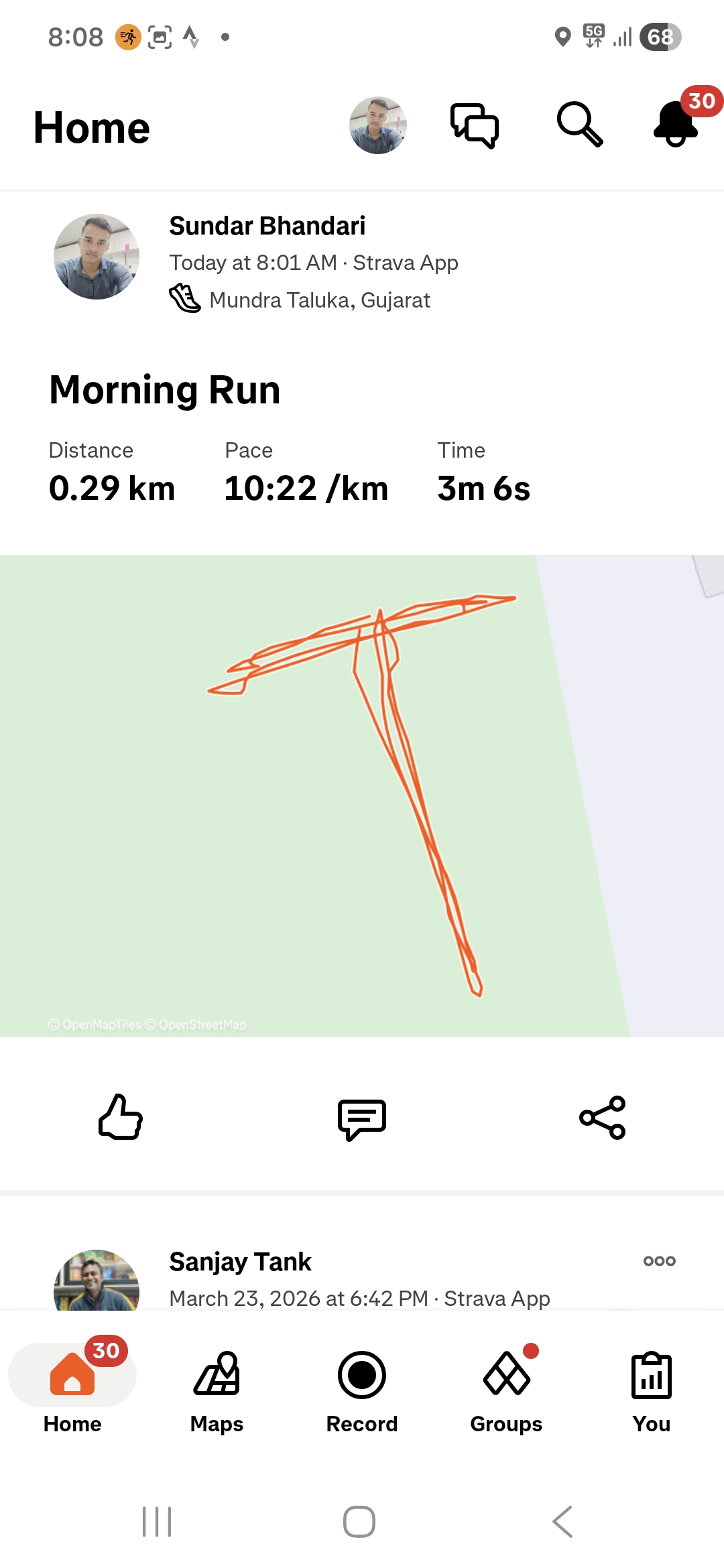Switch to the Groups tab
Viewport: 724px width, 1568px height.
pos(506,1391)
